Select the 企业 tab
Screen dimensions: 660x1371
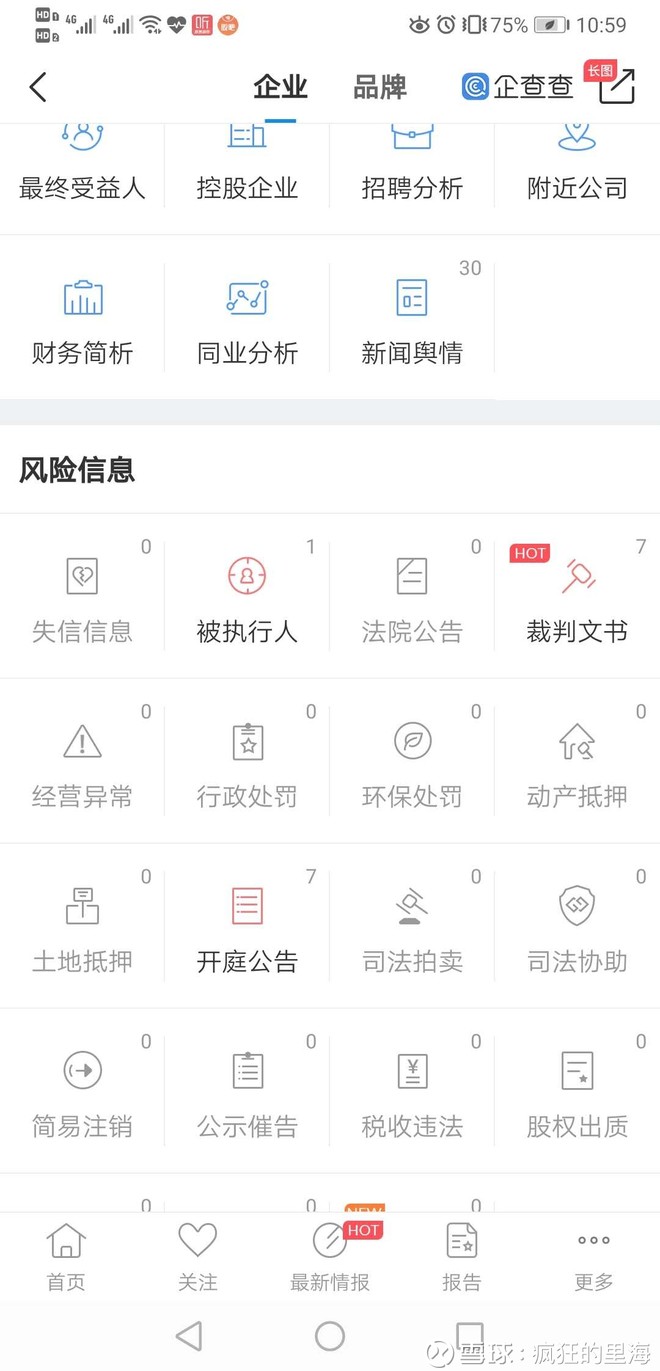pyautogui.click(x=280, y=87)
